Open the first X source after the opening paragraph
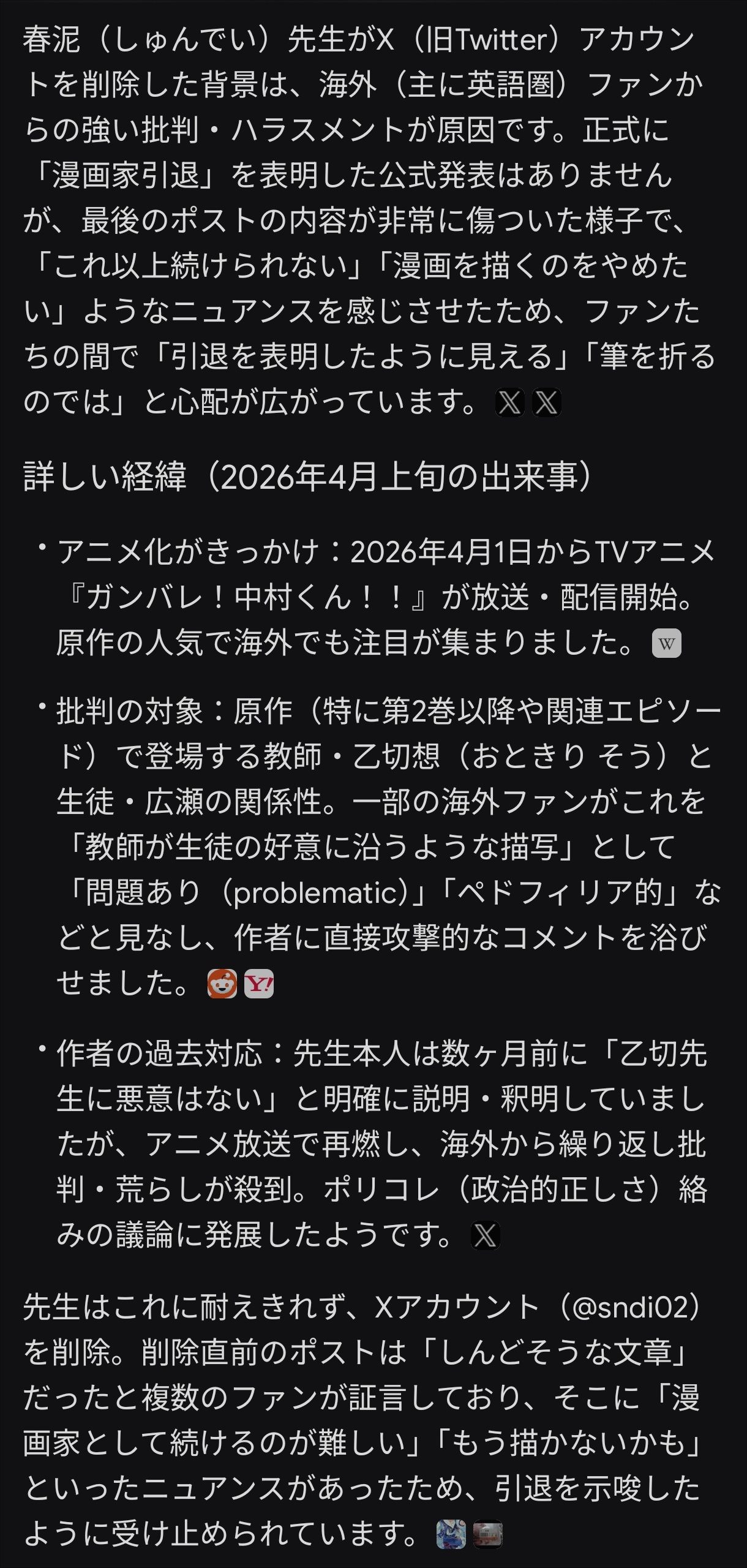The width and height of the screenshot is (747, 1568). click(509, 403)
